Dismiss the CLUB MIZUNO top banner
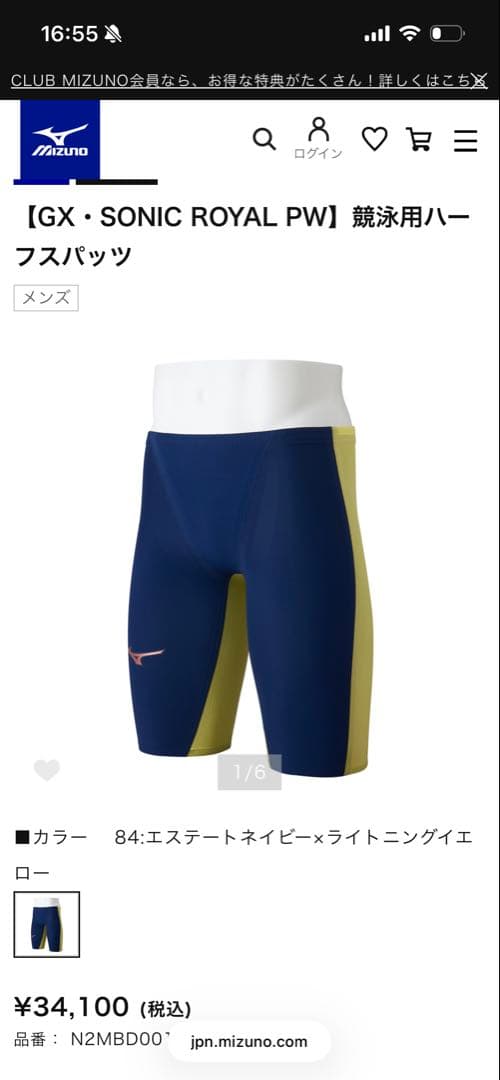The height and width of the screenshot is (1080, 500). pos(479,81)
